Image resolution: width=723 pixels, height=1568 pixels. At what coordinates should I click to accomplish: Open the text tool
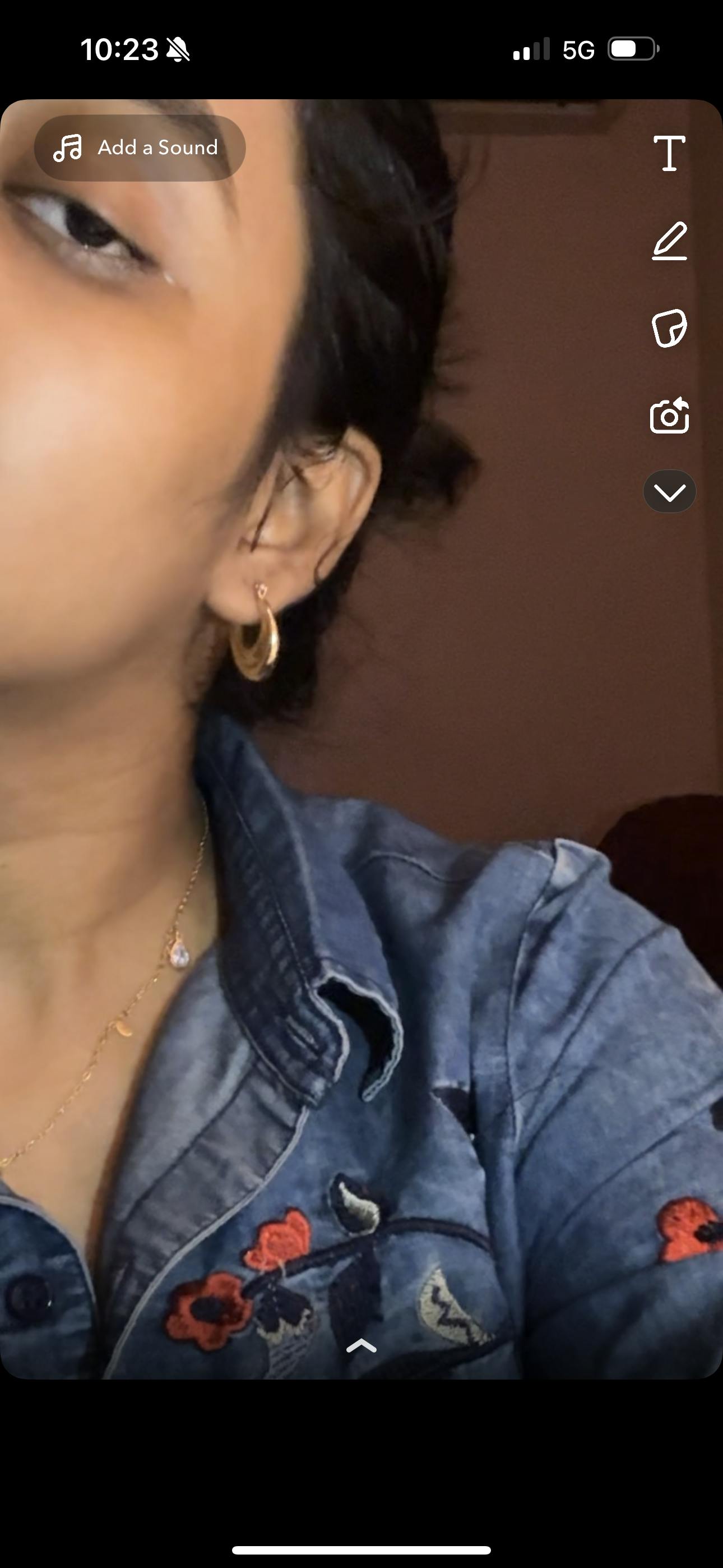coord(669,154)
